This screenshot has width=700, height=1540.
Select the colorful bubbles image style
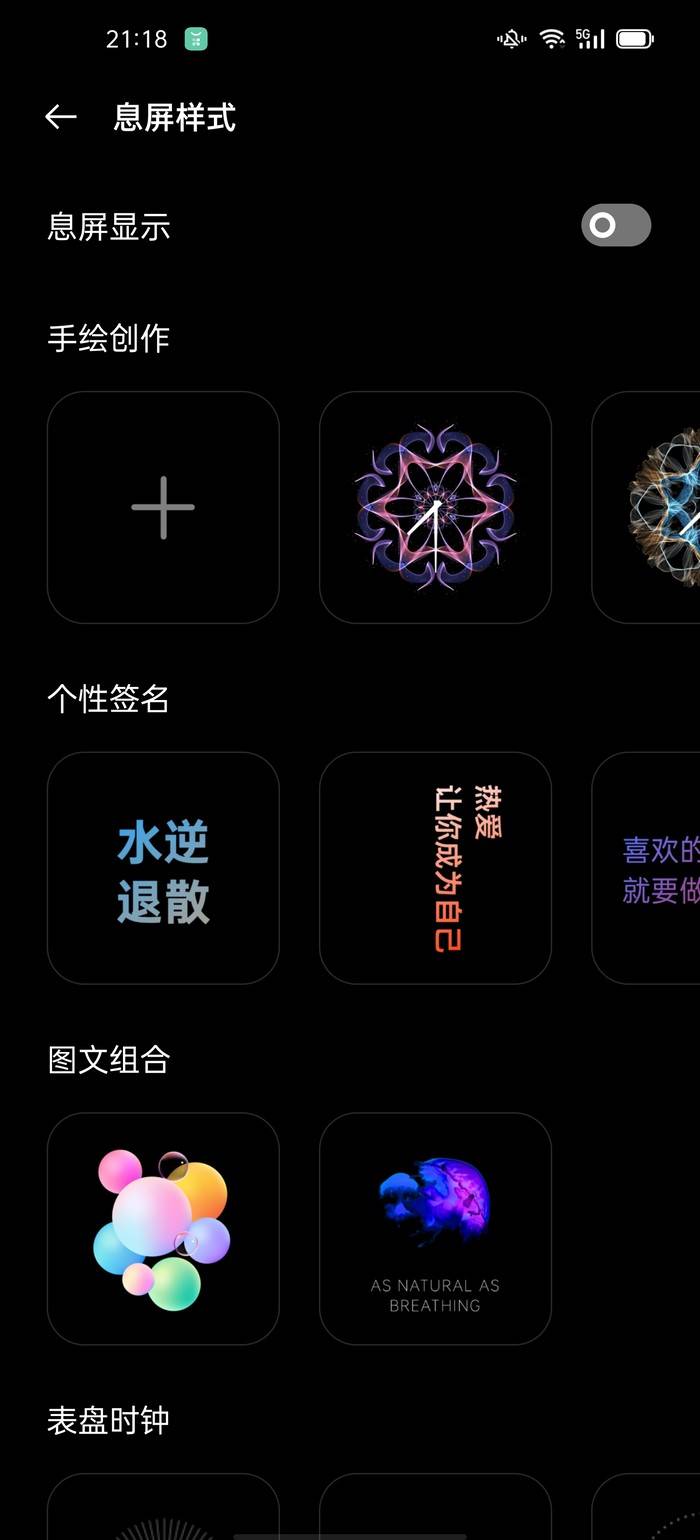click(x=163, y=1228)
